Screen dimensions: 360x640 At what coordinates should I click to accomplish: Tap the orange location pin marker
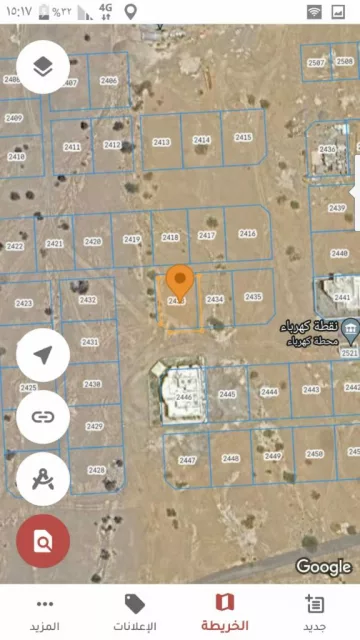click(x=180, y=282)
